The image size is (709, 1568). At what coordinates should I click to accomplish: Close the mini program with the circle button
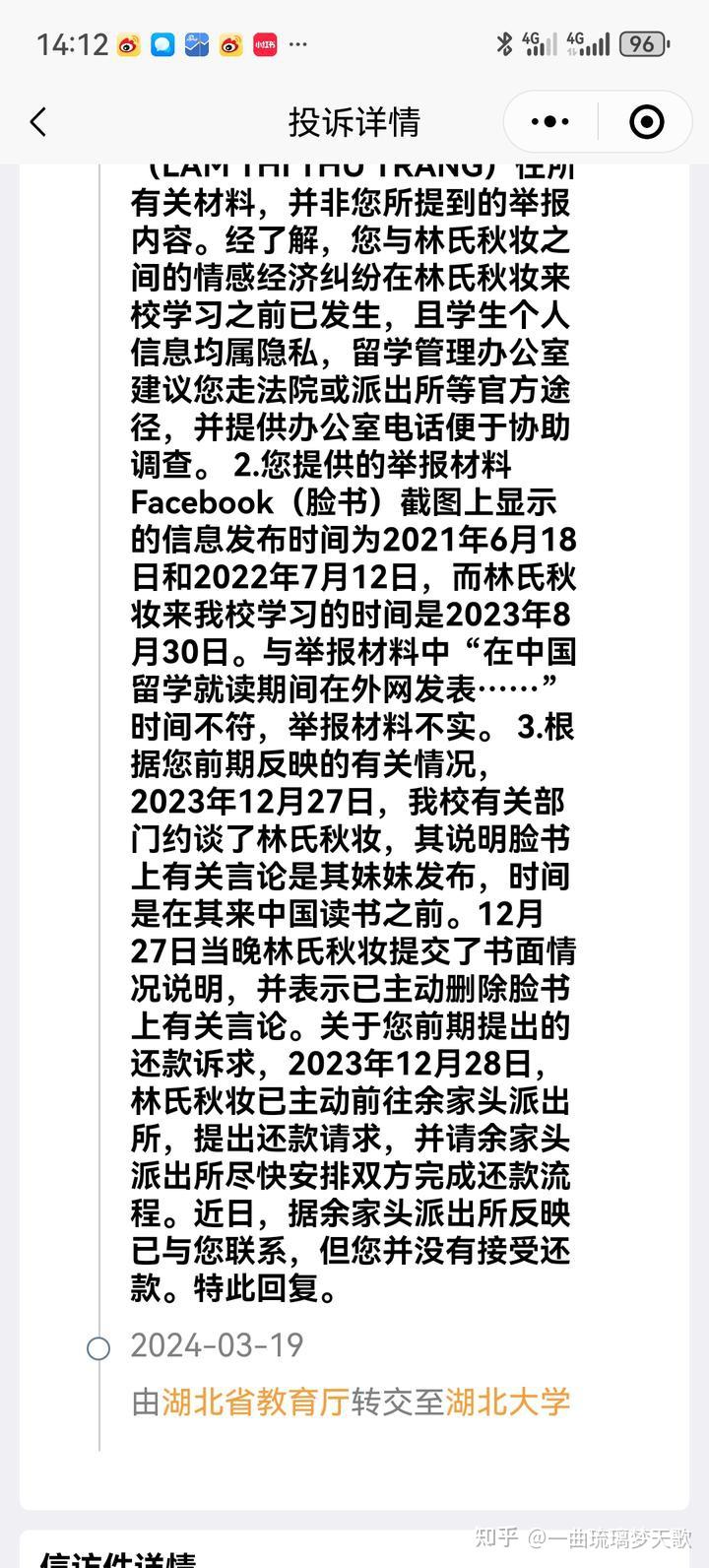pyautogui.click(x=646, y=122)
